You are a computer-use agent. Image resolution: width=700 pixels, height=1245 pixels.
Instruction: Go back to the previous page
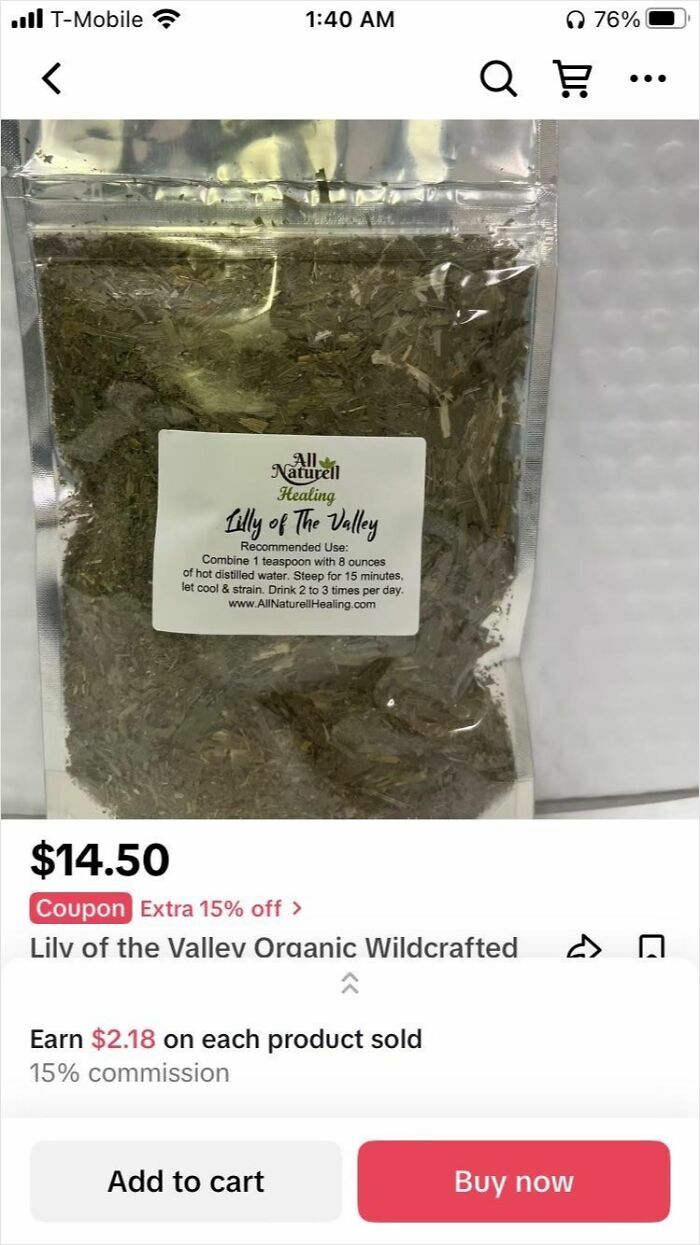tap(52, 78)
